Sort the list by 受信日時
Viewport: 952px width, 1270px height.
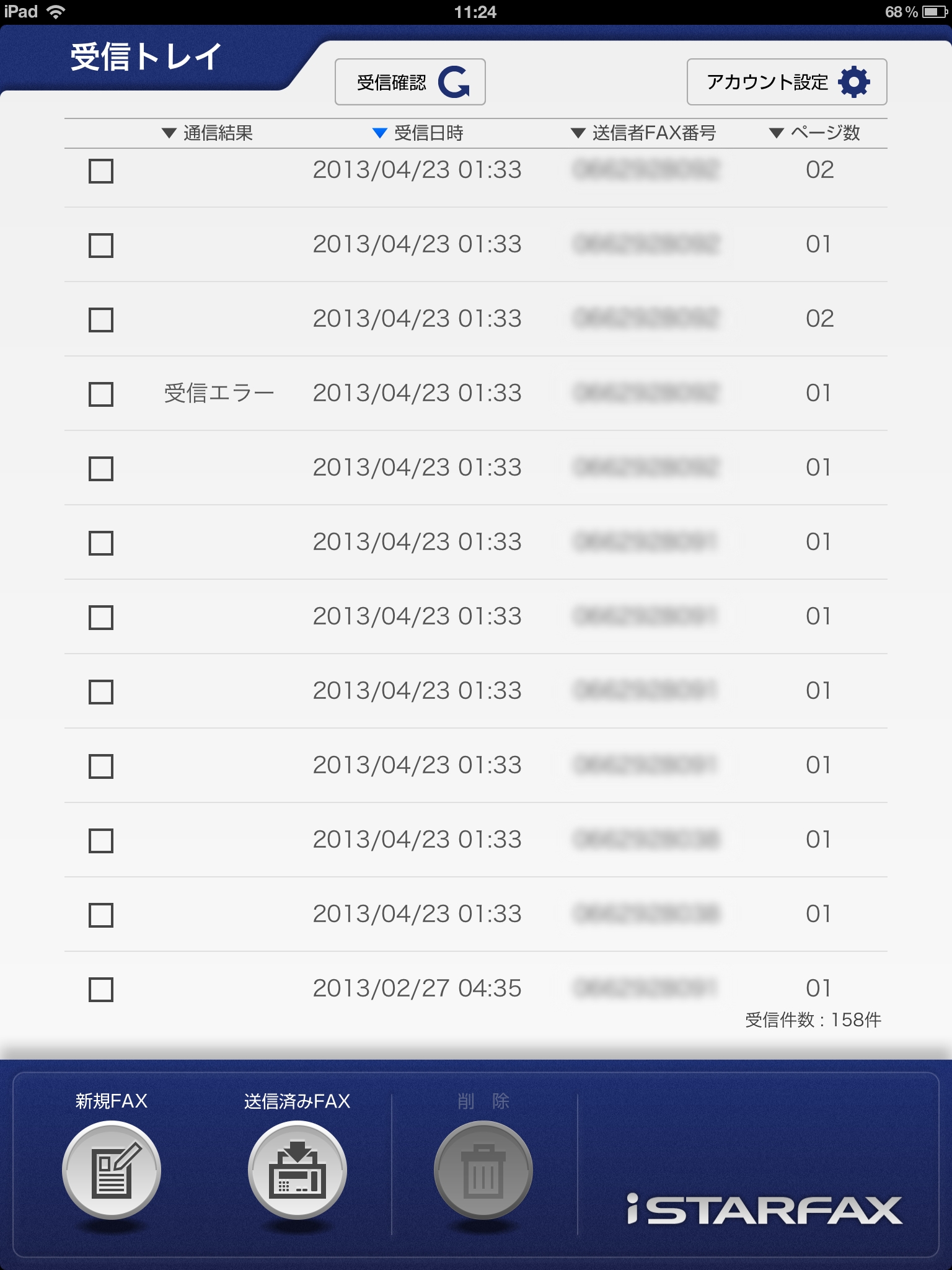418,133
